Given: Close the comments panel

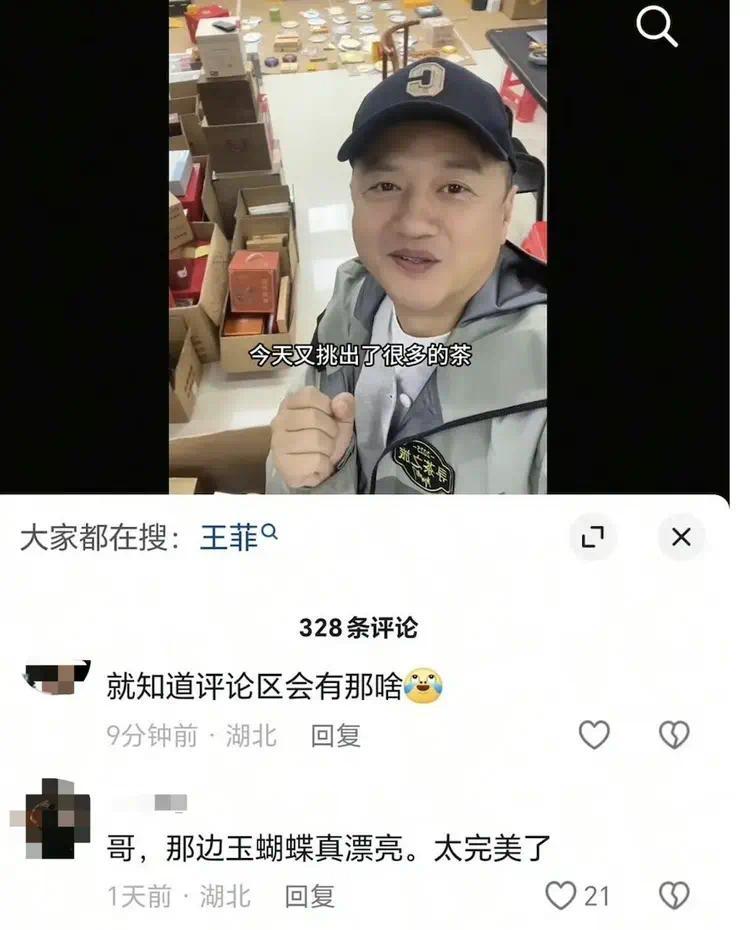Looking at the screenshot, I should coord(681,538).
